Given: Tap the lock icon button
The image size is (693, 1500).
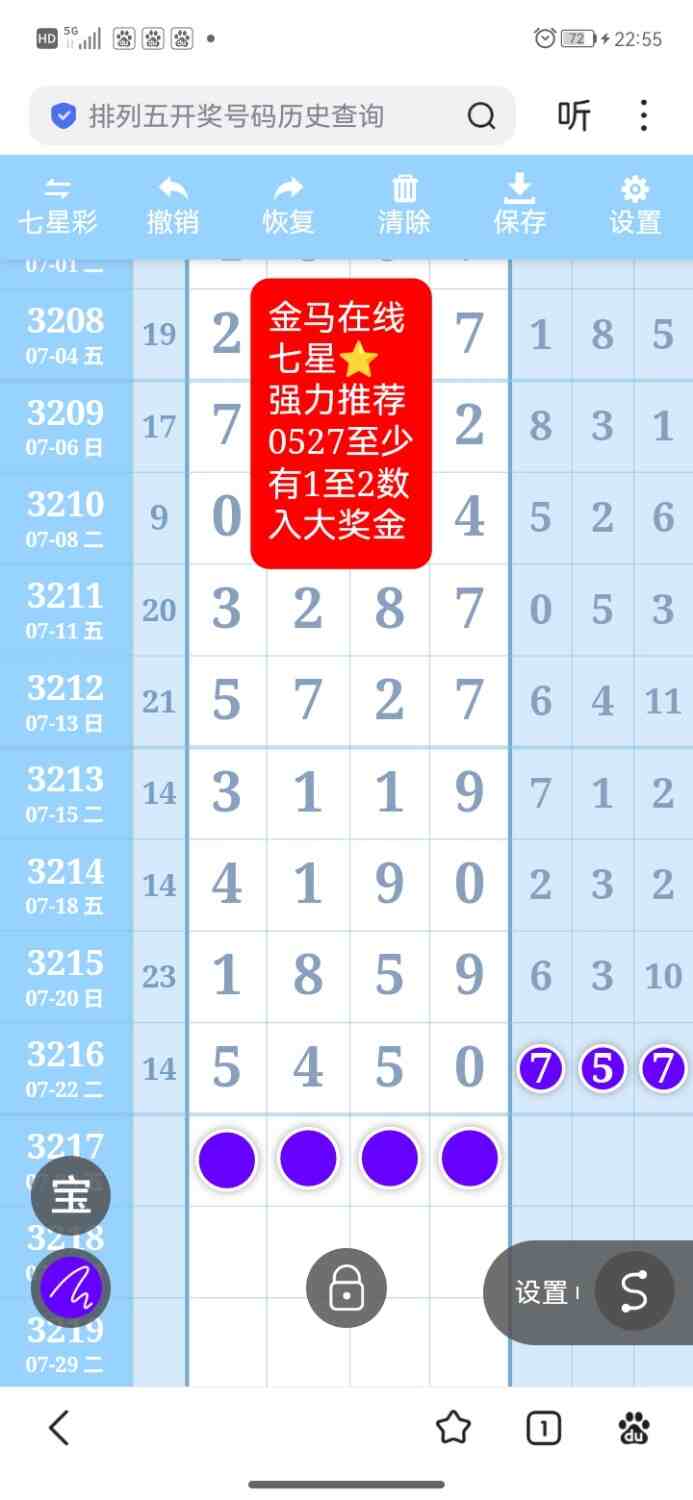Looking at the screenshot, I should [x=346, y=1289].
